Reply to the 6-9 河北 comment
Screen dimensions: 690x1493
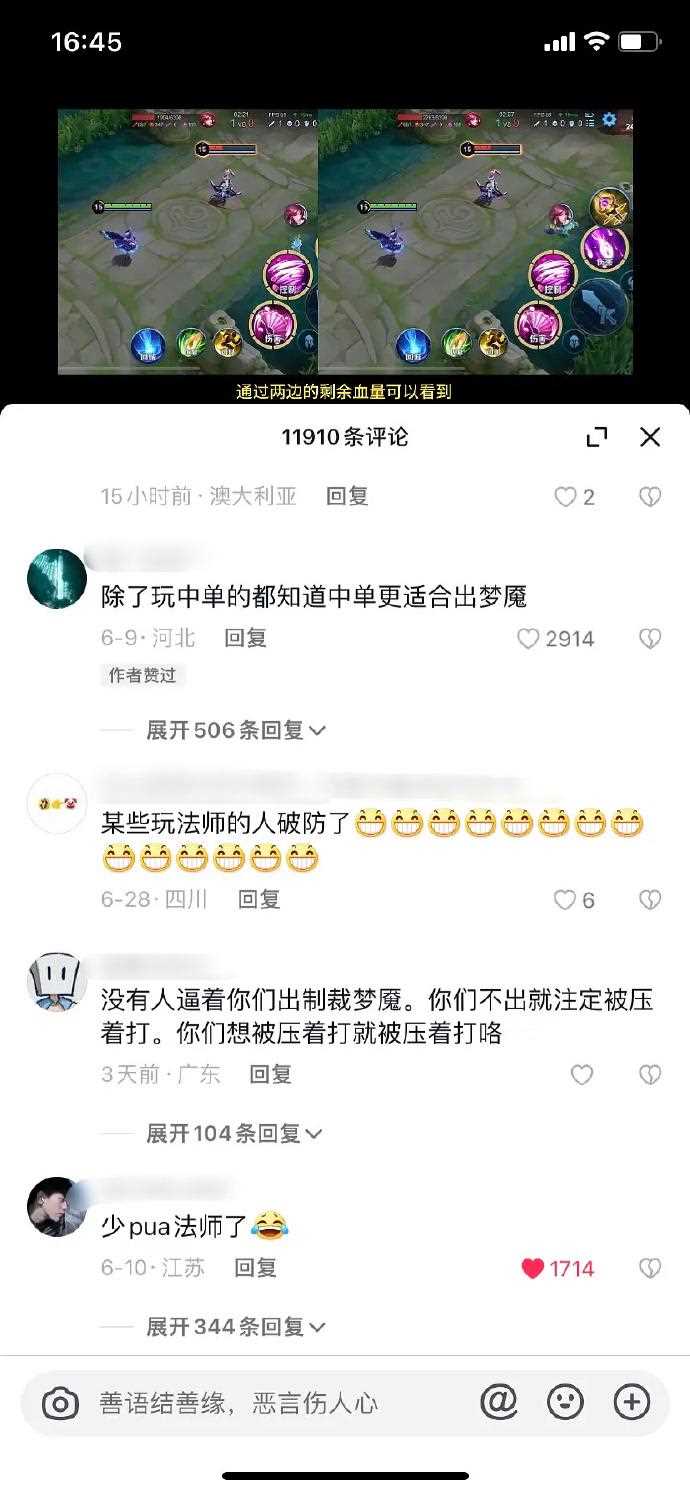(x=245, y=638)
